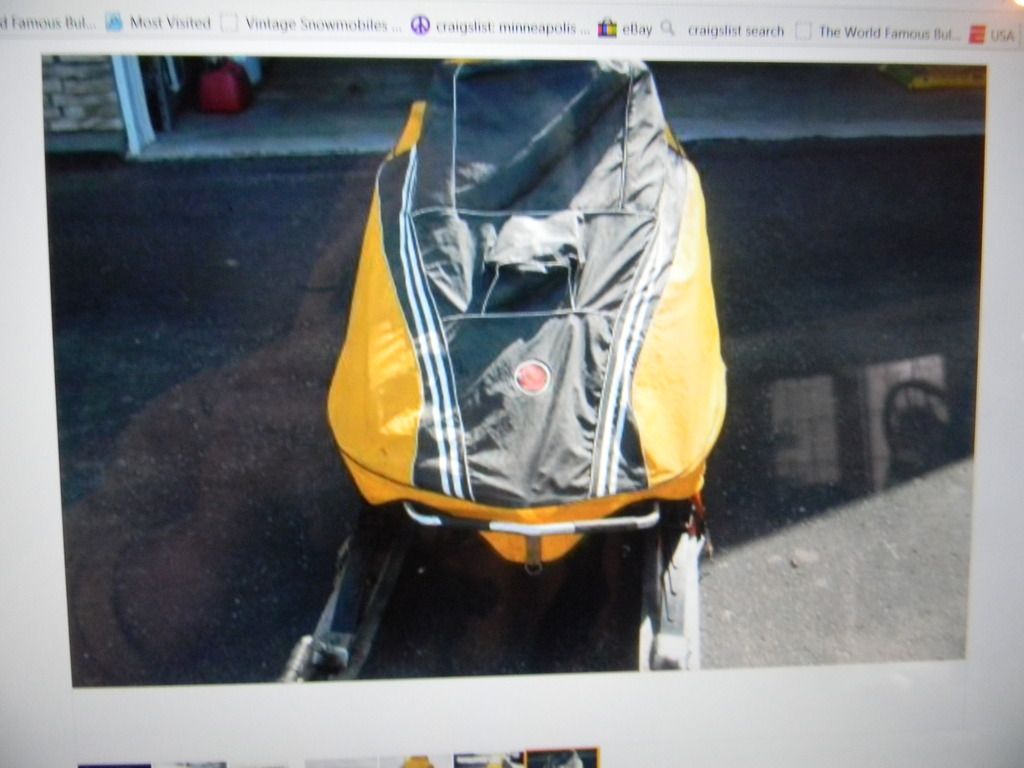The height and width of the screenshot is (768, 1024).
Task: Open the craigslist minneapolis bookmark
Action: tap(502, 28)
